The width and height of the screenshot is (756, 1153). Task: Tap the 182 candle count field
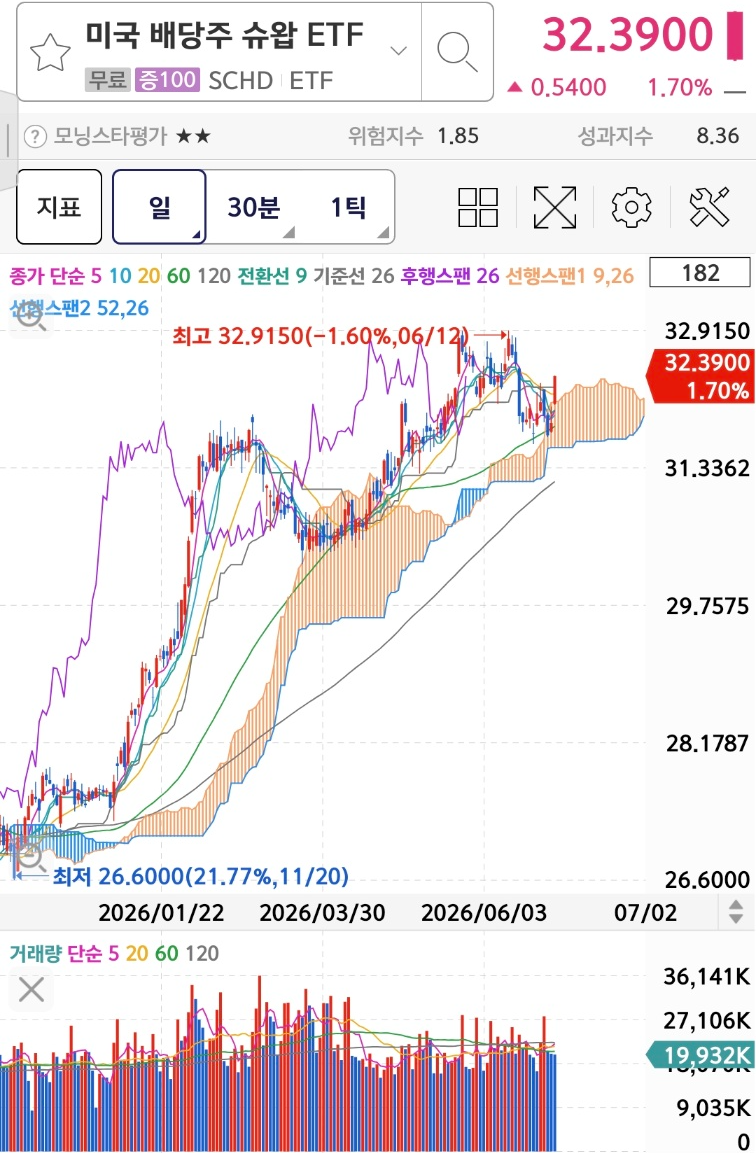[700, 273]
